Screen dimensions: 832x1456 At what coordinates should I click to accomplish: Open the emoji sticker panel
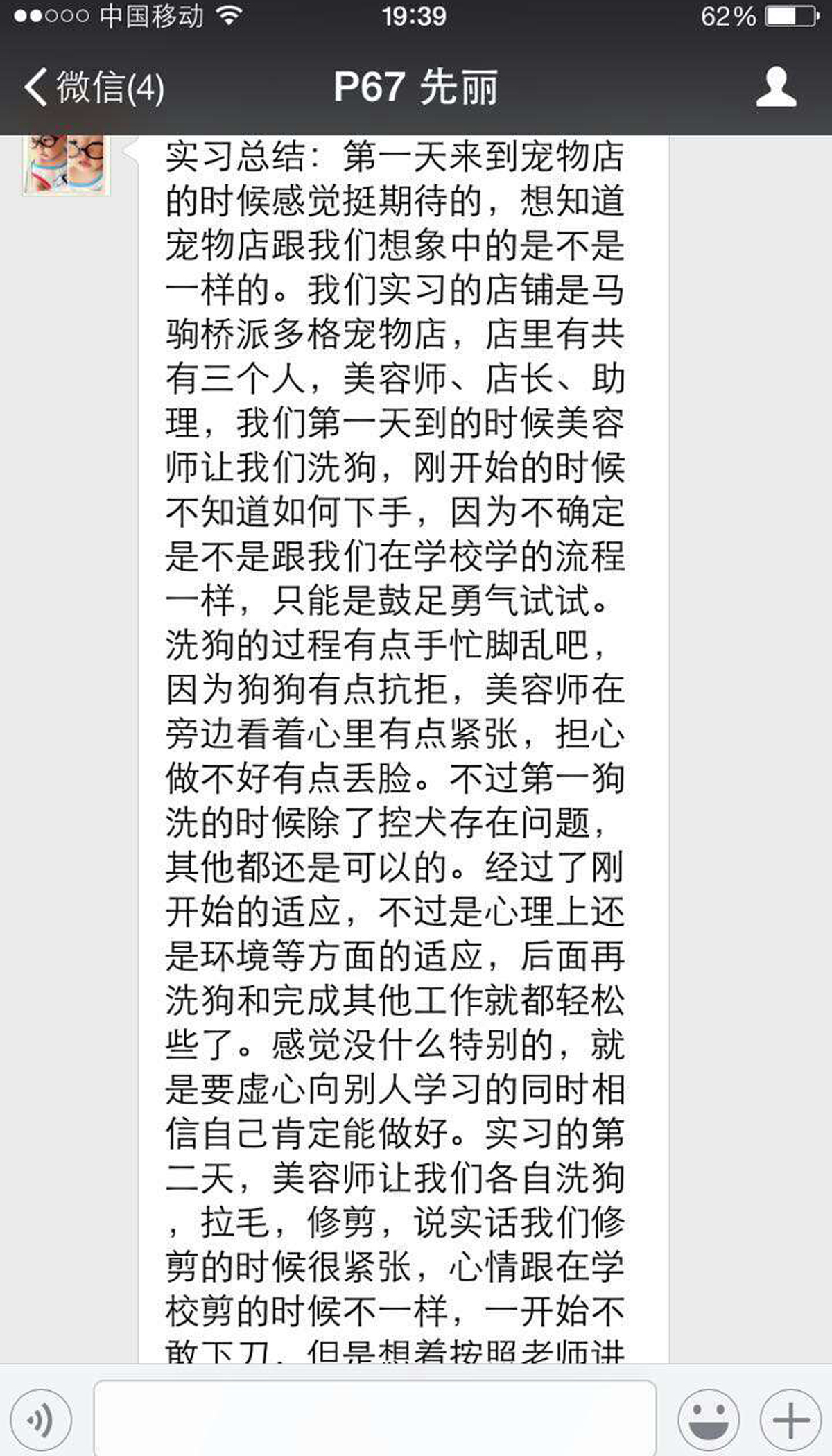tap(709, 1420)
